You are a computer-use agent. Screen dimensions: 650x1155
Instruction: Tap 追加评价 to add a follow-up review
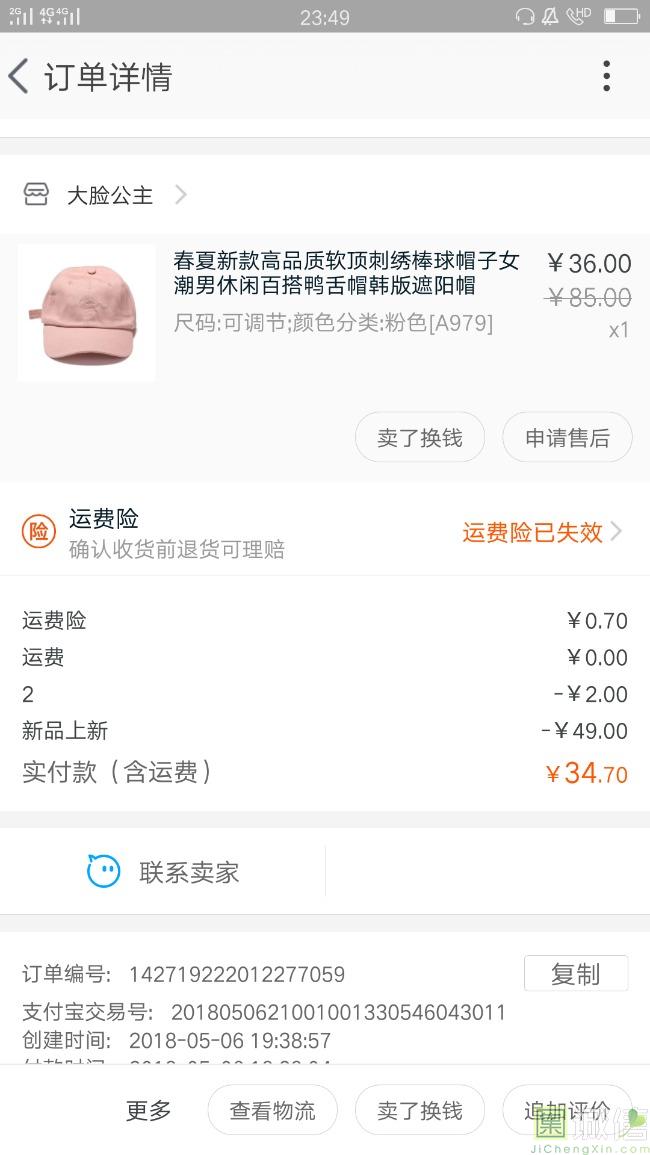coord(567,1110)
